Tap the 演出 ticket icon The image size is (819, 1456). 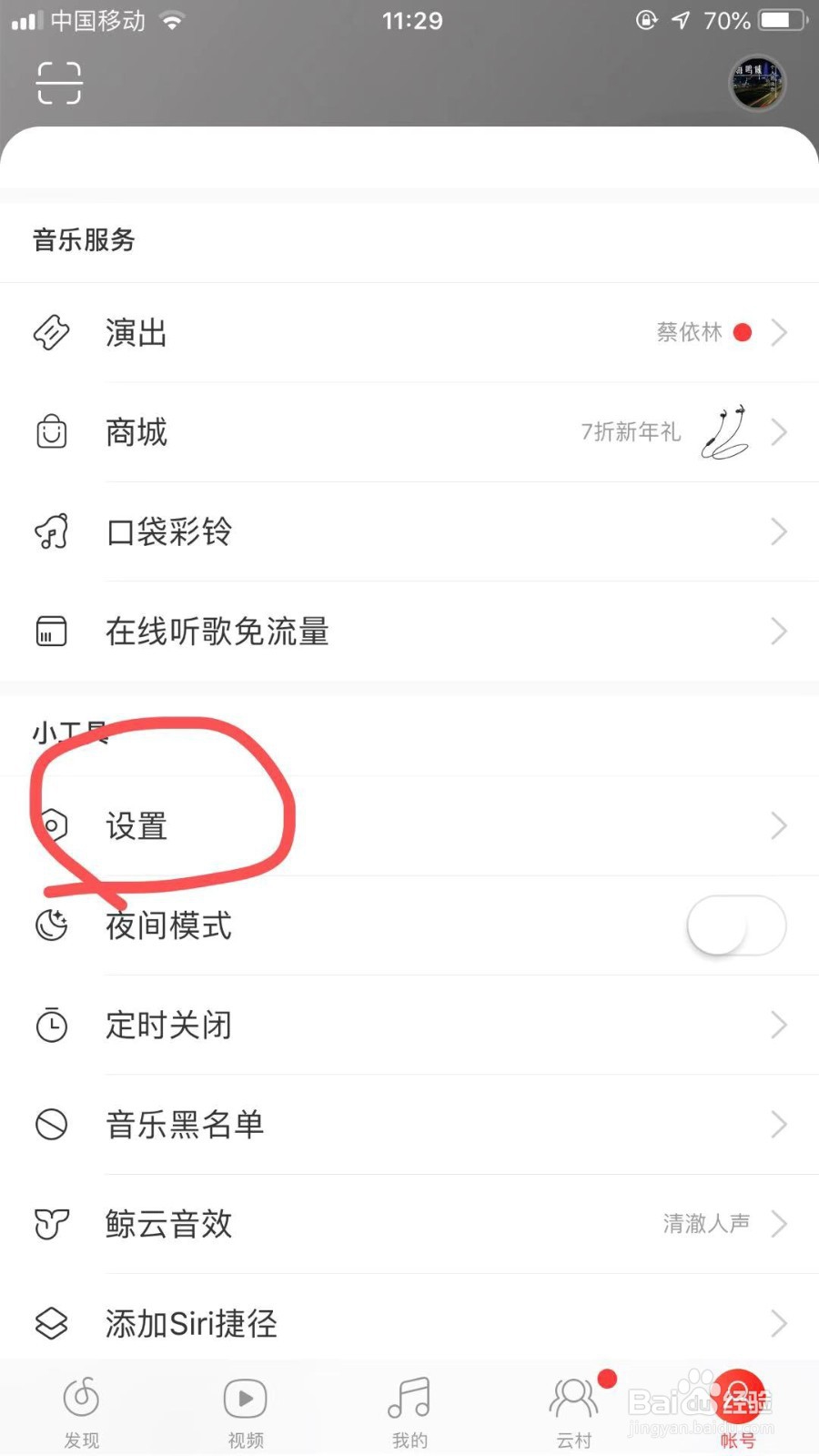click(x=51, y=332)
